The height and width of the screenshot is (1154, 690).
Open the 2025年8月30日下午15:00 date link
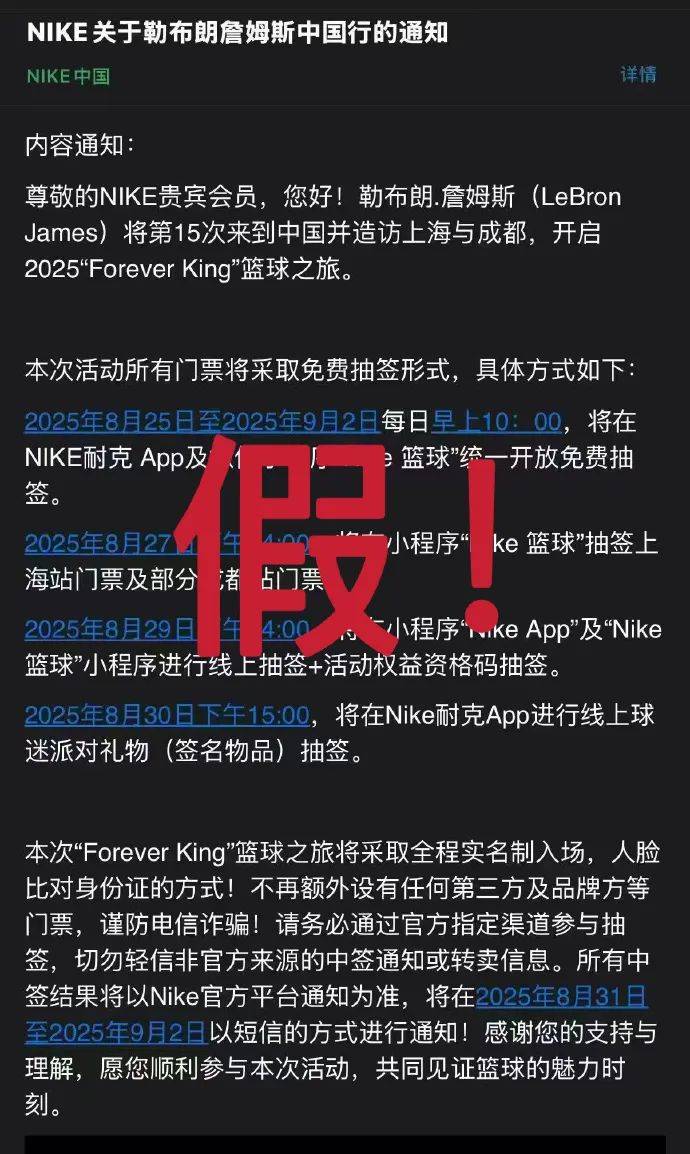tap(166, 715)
